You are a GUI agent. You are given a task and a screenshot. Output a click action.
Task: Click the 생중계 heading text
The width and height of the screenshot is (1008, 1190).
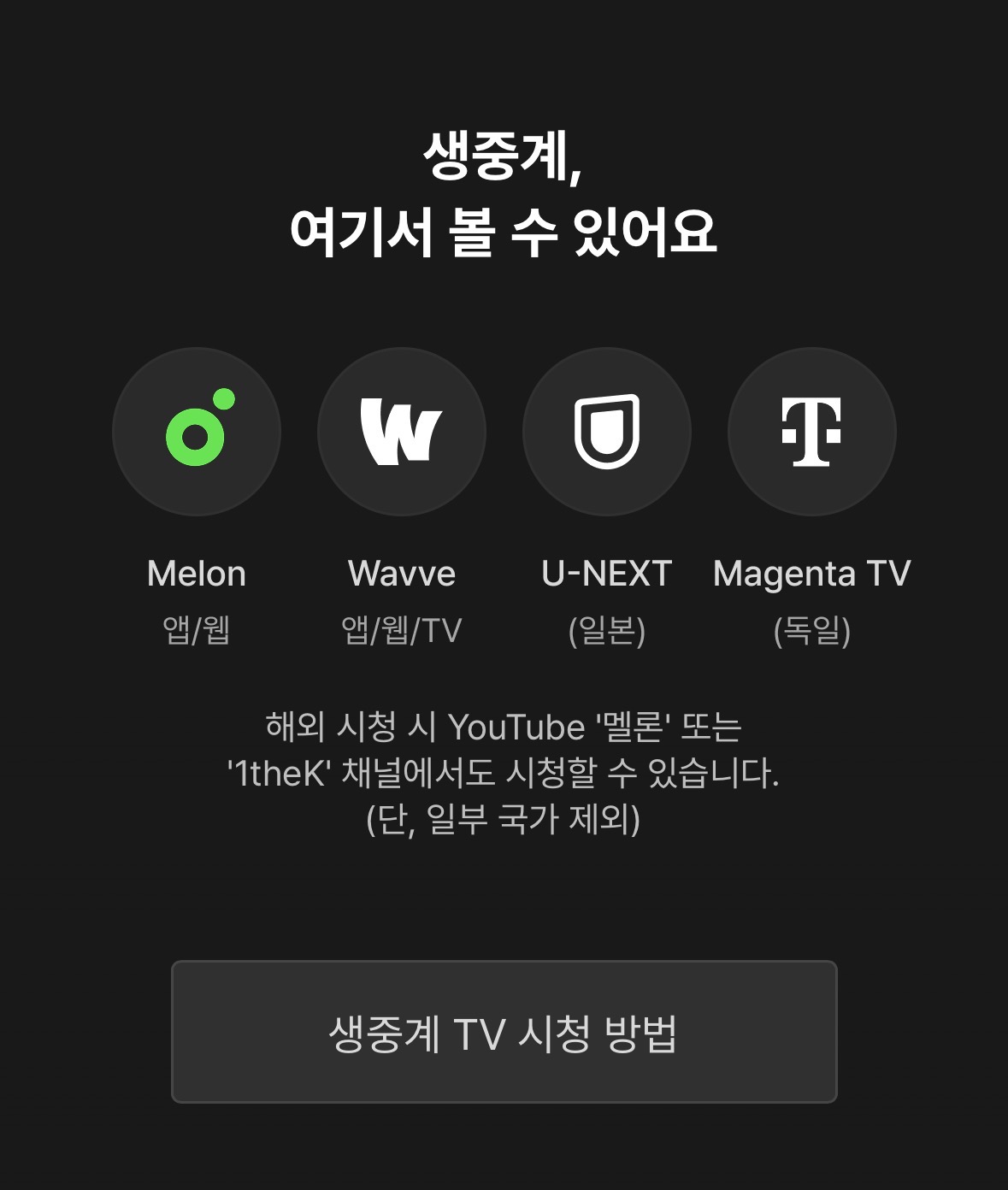(x=504, y=157)
